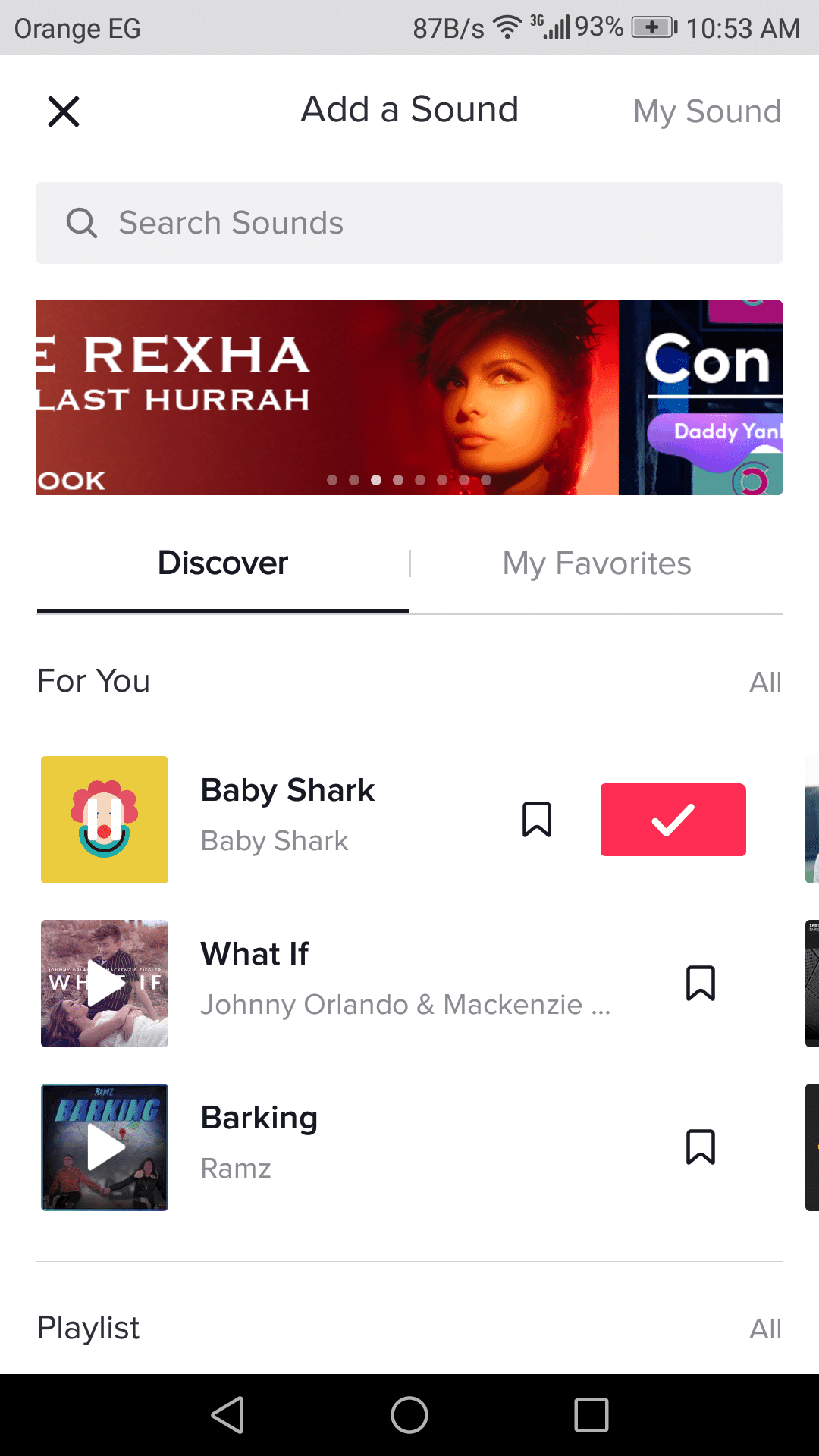Close the Add a Sound screen
The height and width of the screenshot is (1456, 819).
[64, 111]
